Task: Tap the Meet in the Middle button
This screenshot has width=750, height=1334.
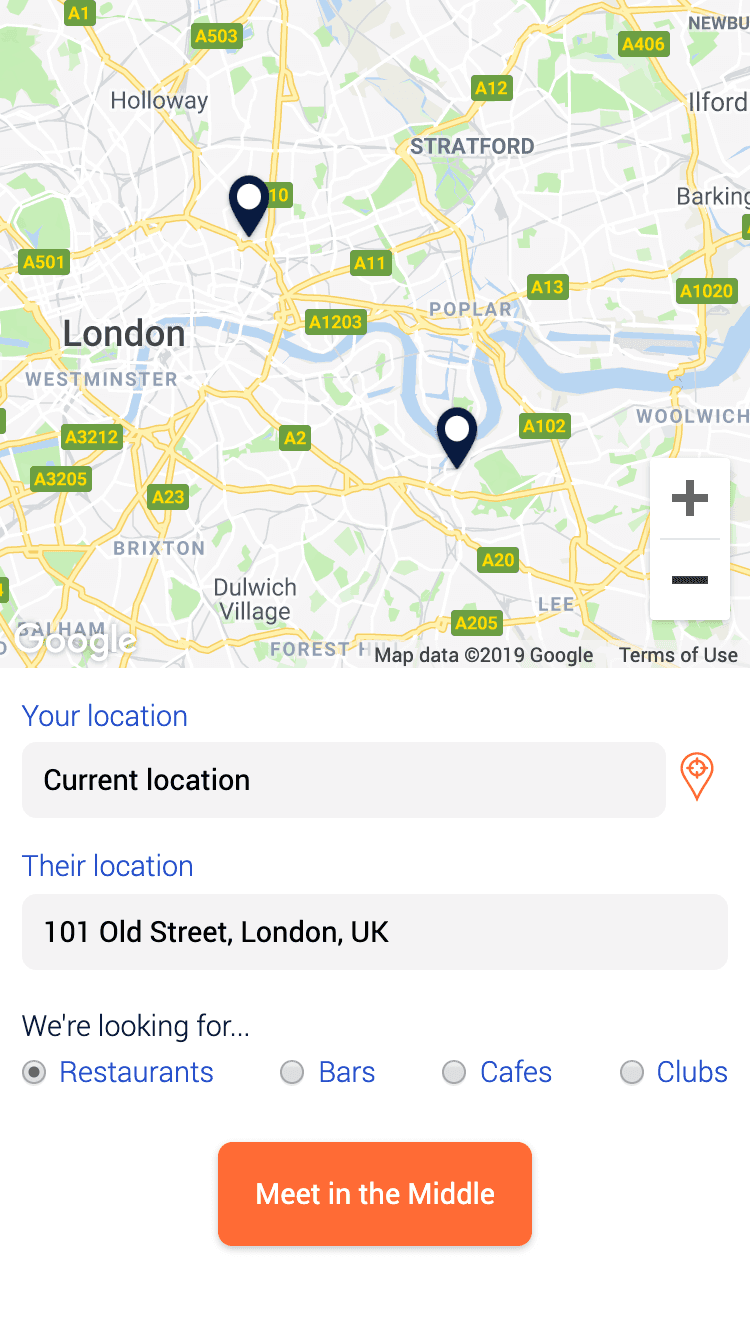Action: [375, 1194]
